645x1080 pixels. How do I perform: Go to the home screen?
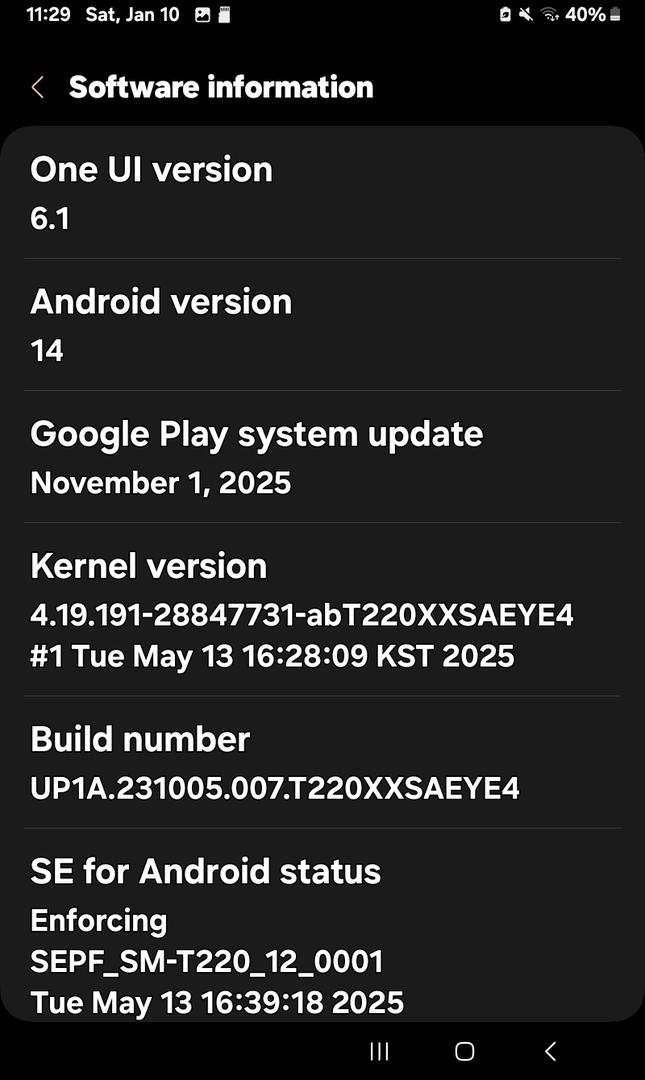[464, 1051]
